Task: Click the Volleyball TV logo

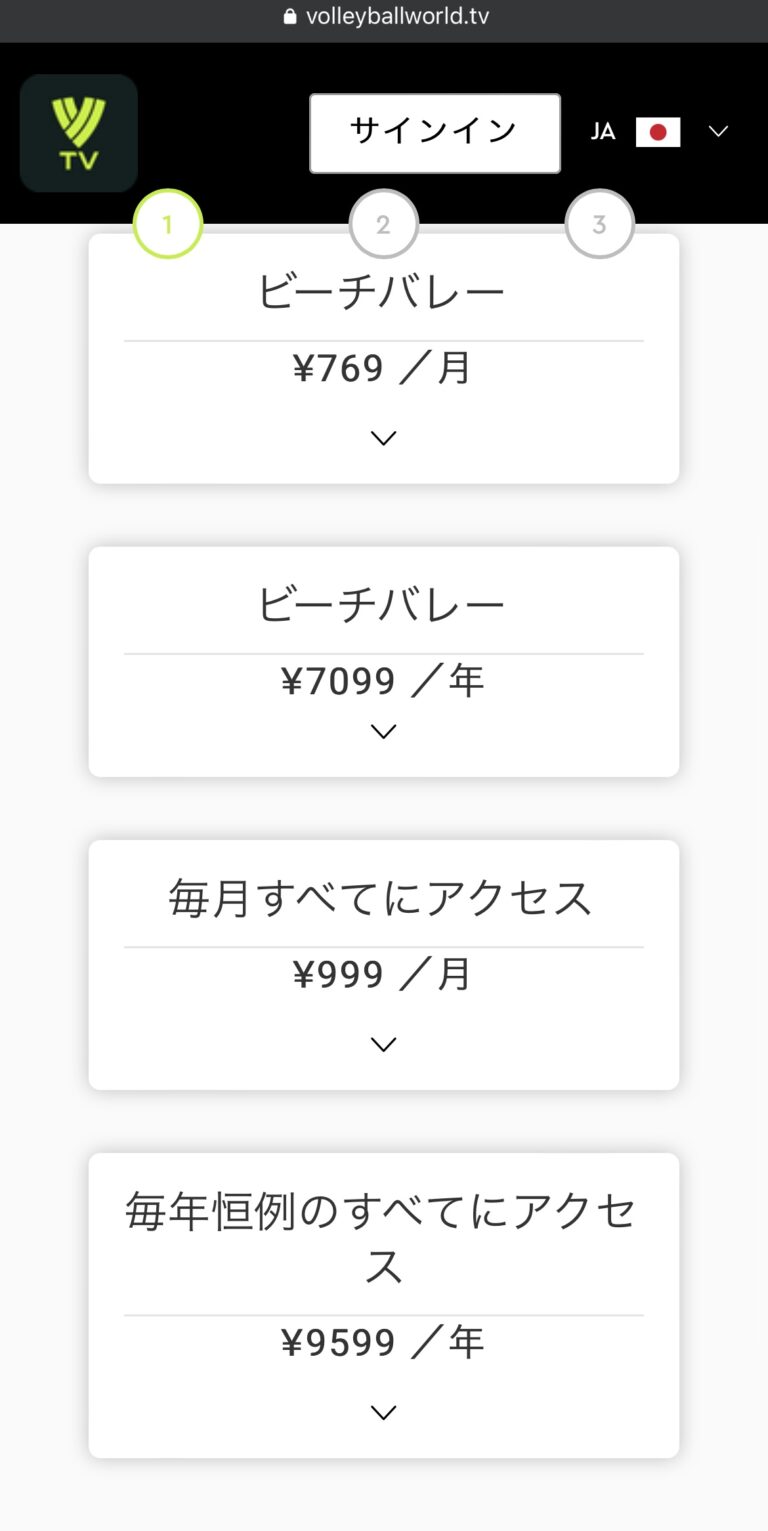Action: click(x=78, y=133)
